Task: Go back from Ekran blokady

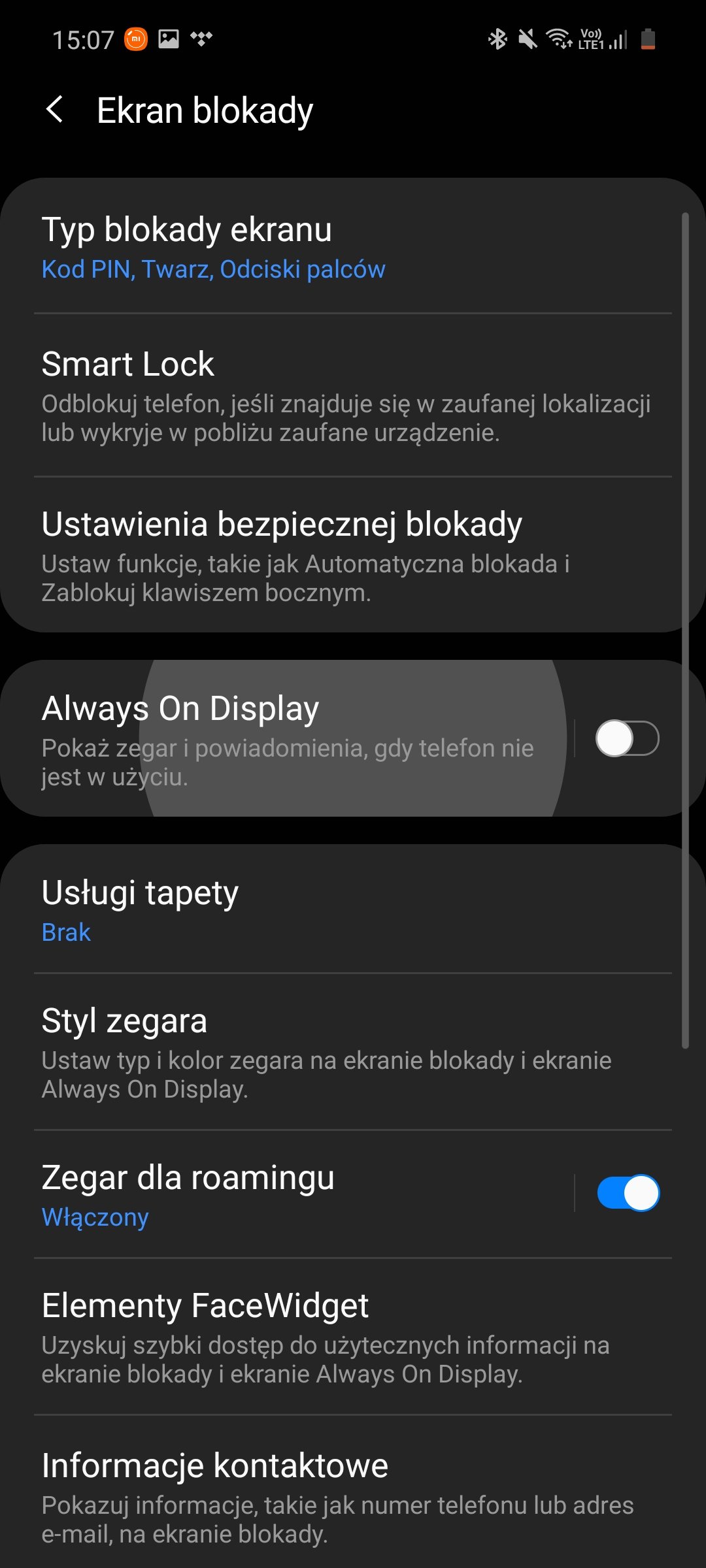Action: coord(55,110)
